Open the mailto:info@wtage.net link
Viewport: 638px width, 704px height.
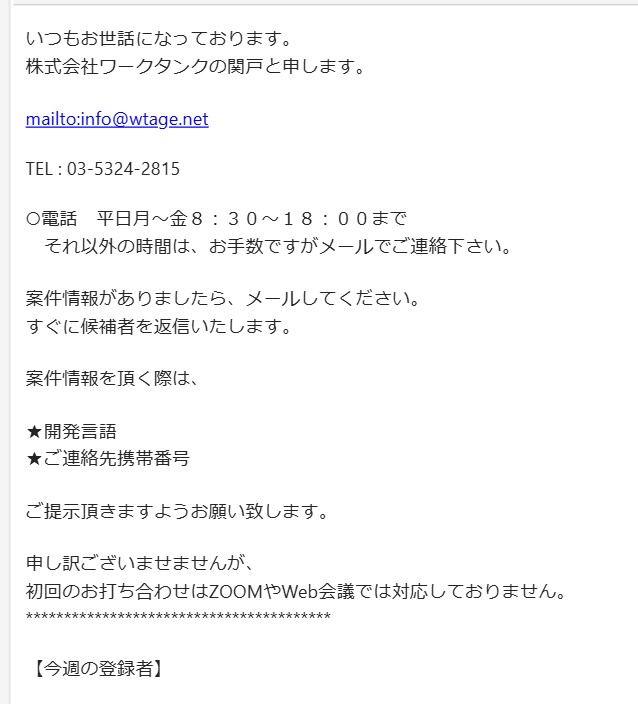click(117, 120)
